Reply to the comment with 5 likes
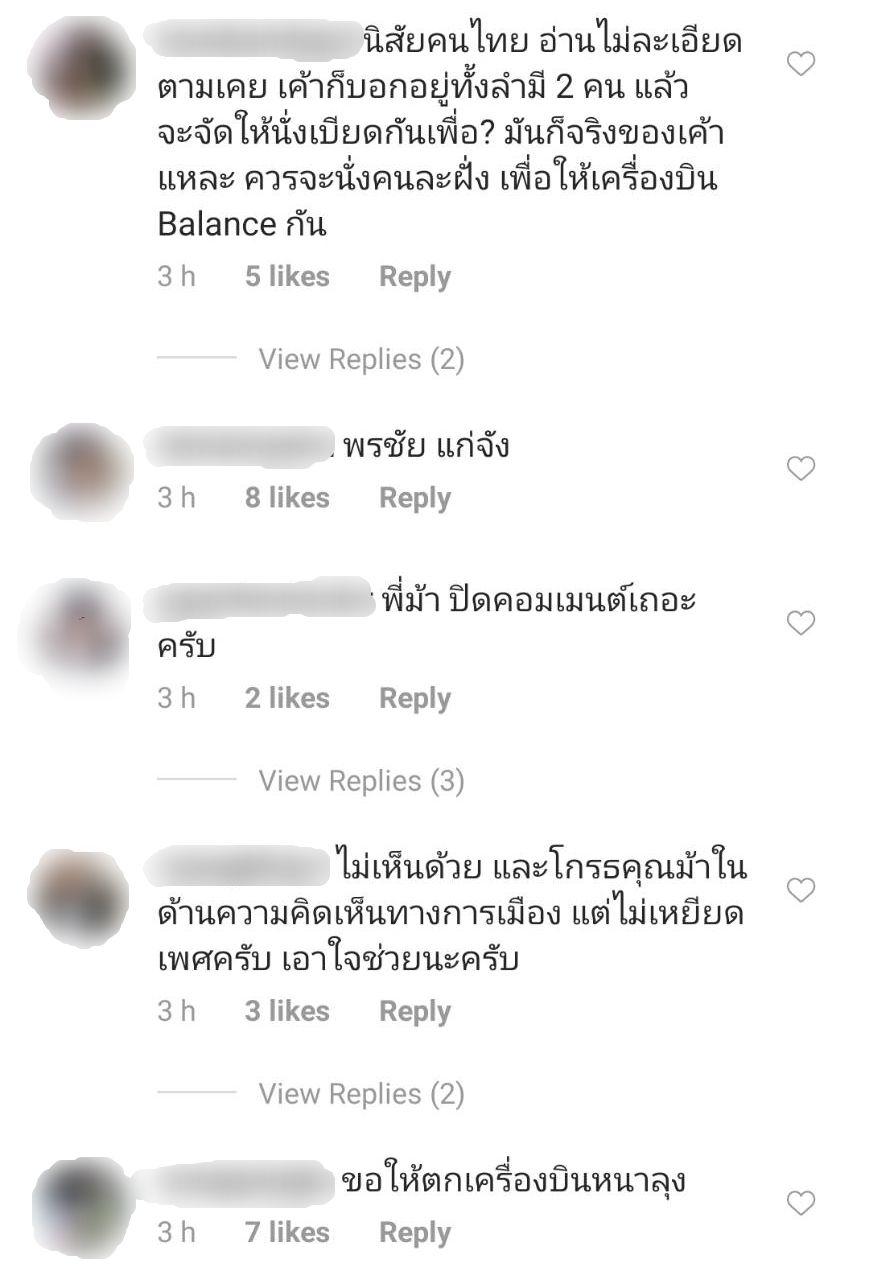 [x=414, y=277]
